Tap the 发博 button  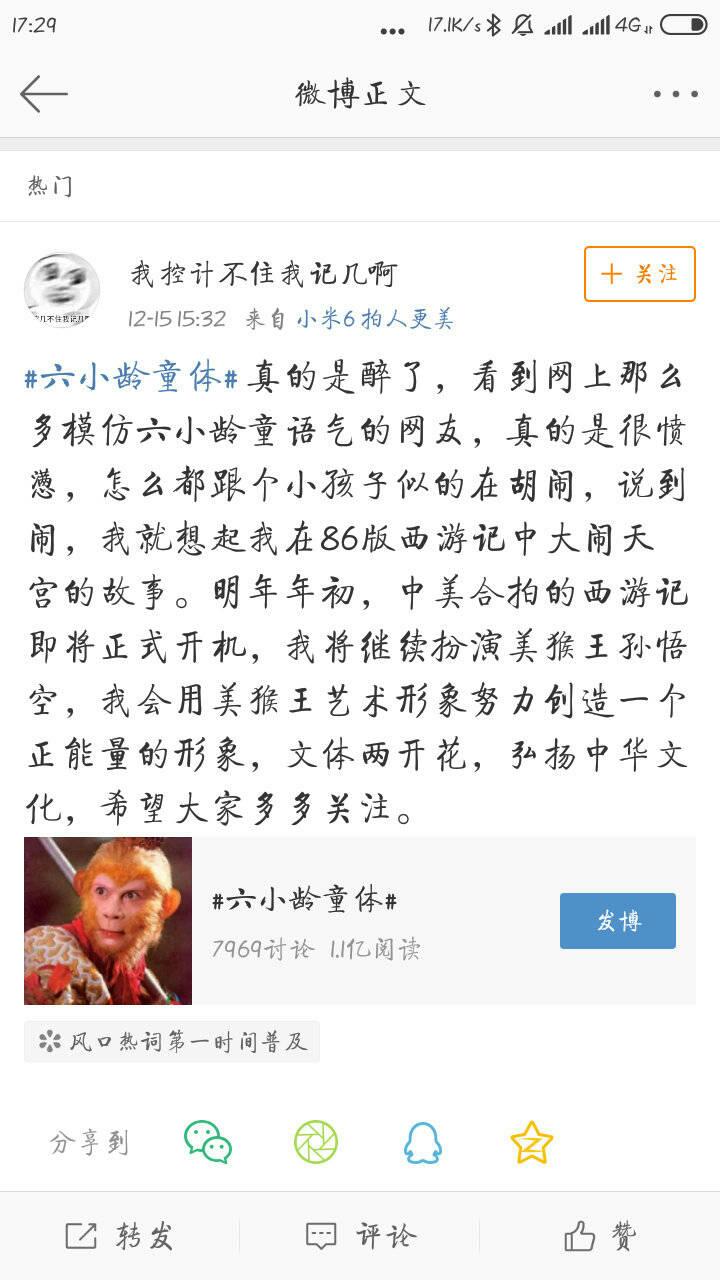pyautogui.click(x=618, y=920)
